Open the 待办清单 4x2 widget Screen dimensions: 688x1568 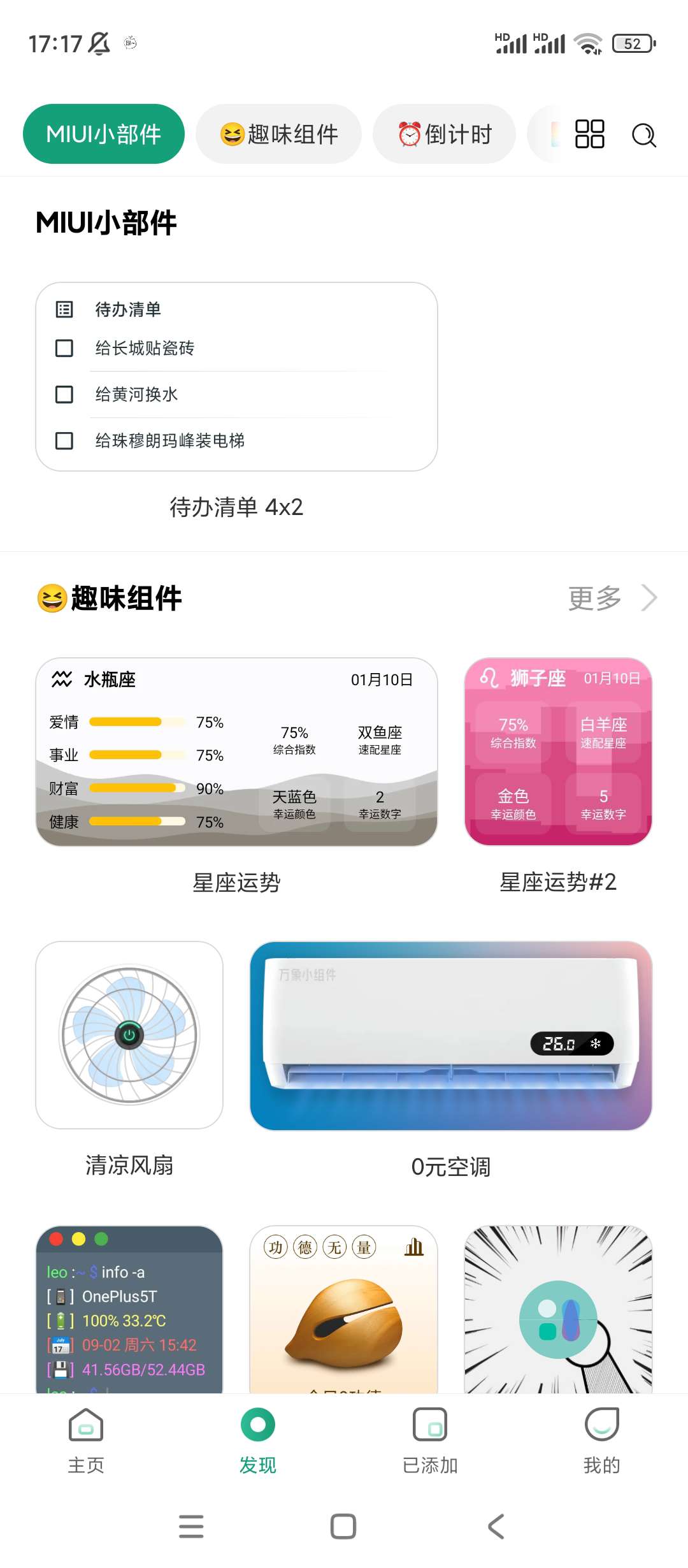pos(236,377)
